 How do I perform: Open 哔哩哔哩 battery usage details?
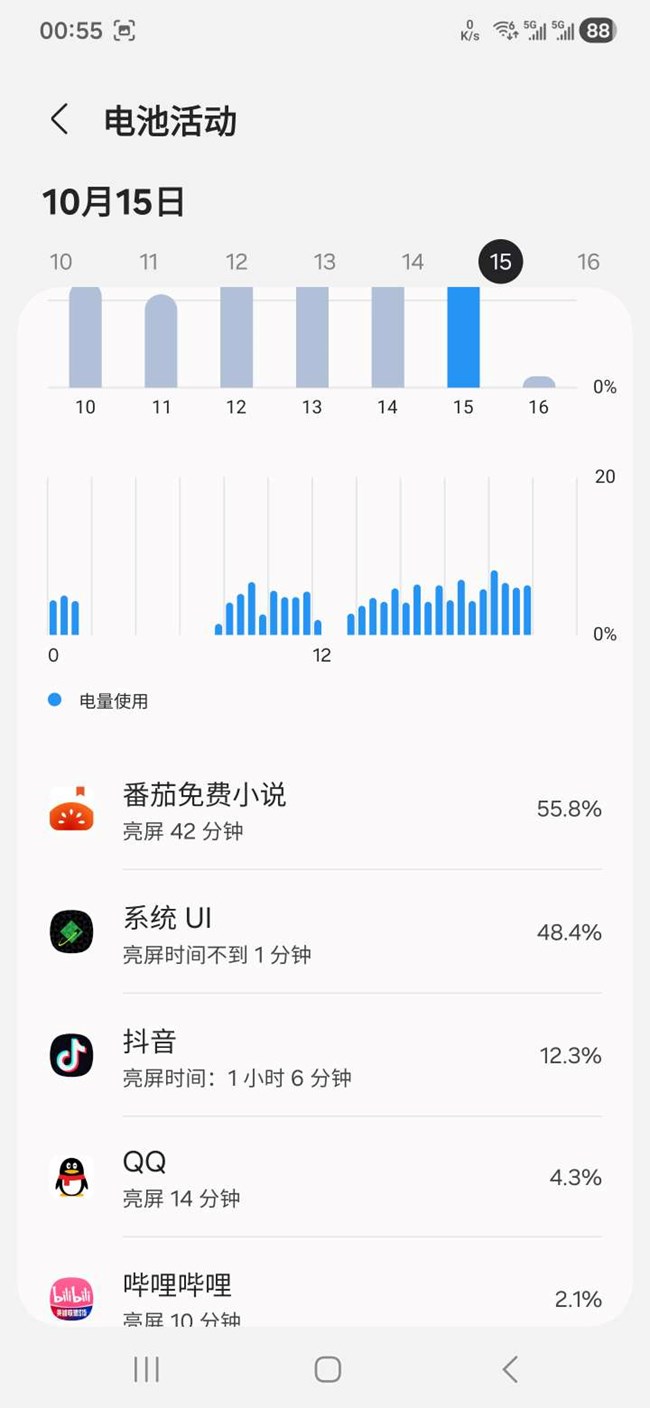325,1296
